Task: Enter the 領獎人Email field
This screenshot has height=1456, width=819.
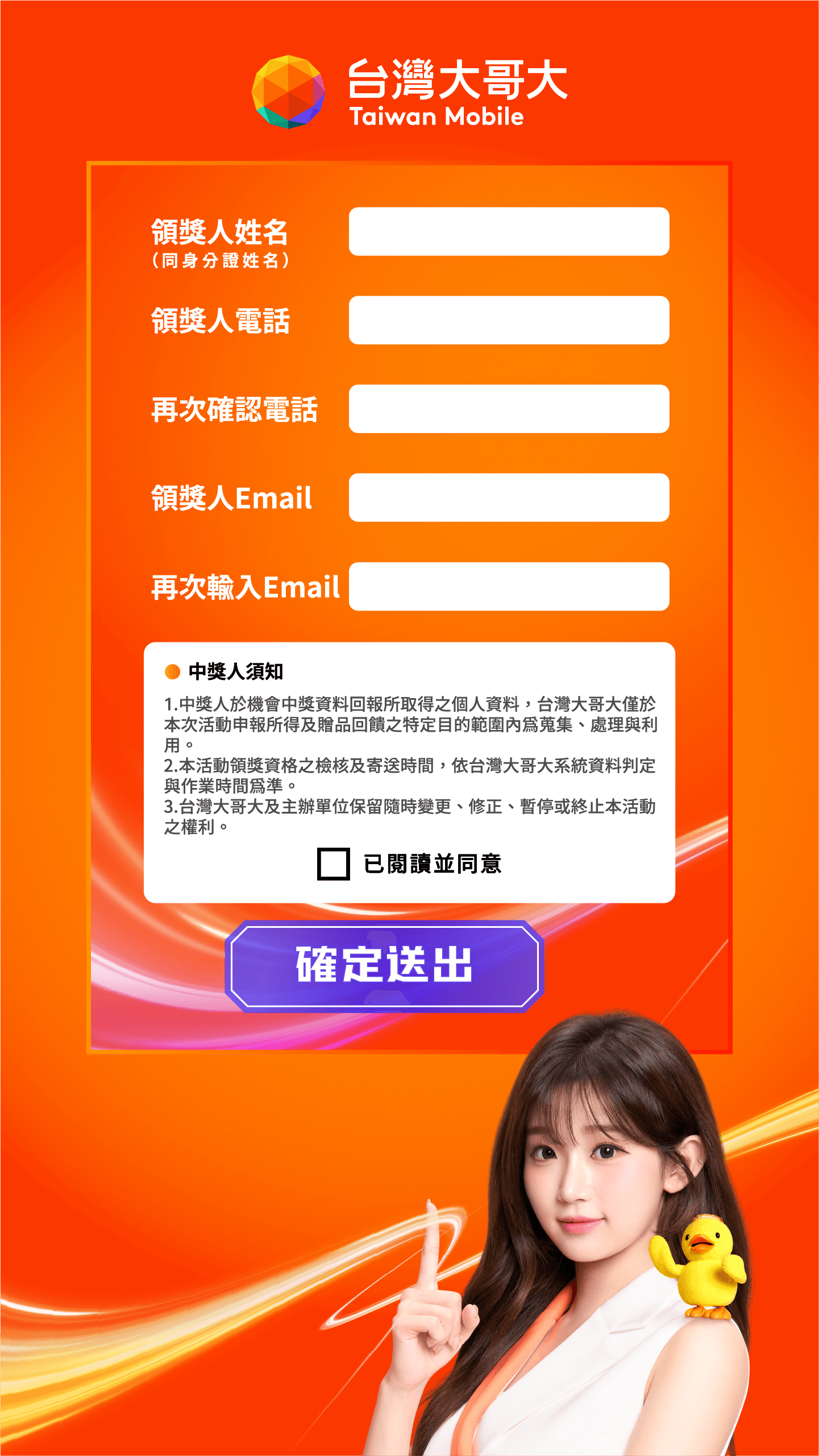Action: click(x=509, y=497)
